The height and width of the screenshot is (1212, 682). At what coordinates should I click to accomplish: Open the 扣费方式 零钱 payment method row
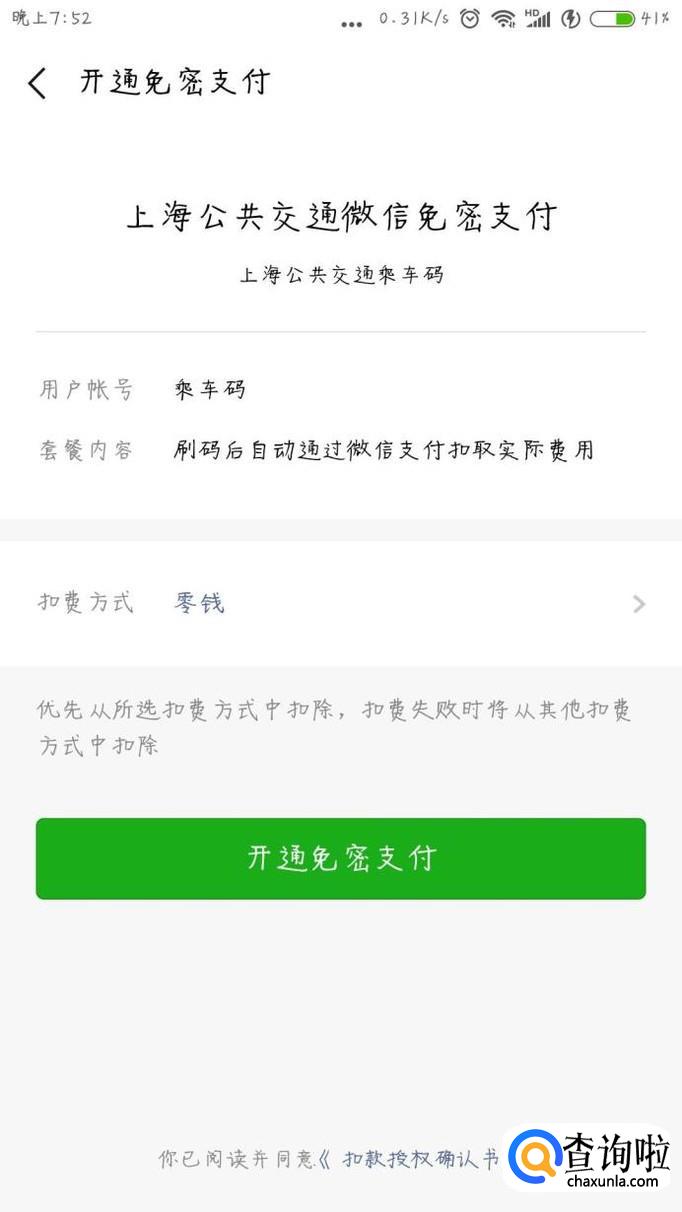coord(341,603)
